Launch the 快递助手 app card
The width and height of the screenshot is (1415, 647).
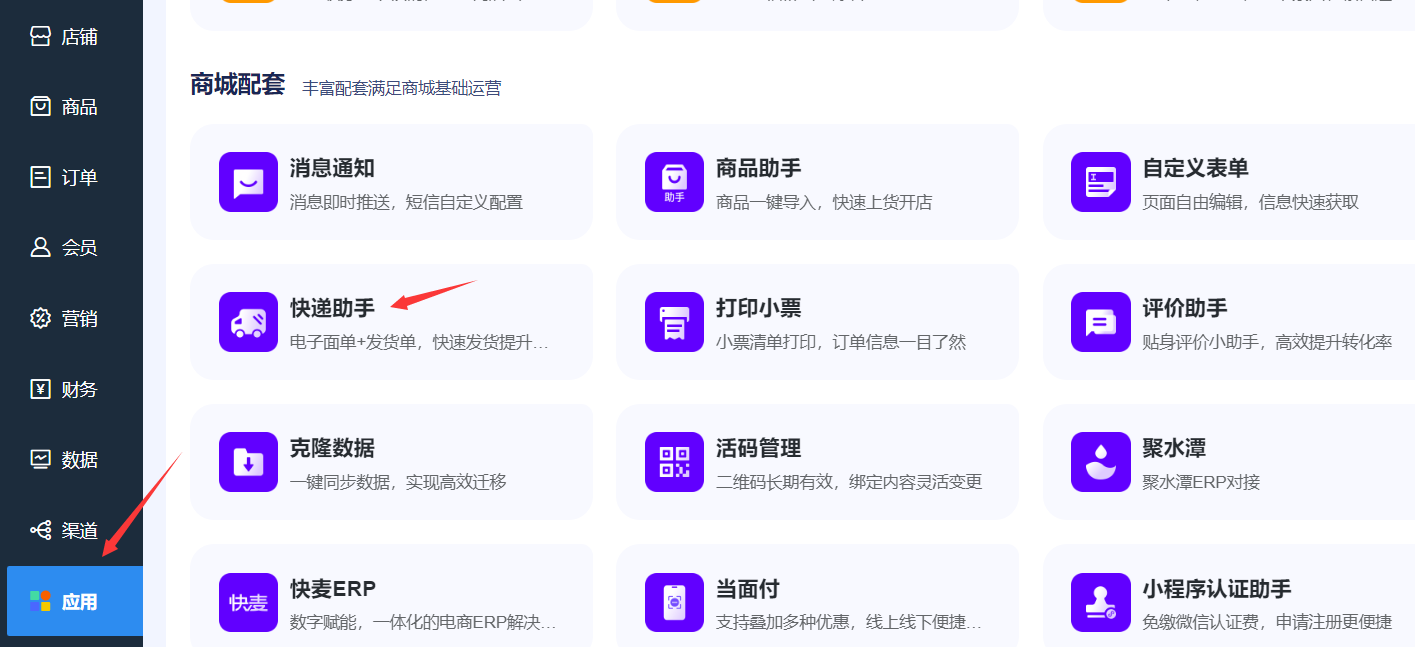(x=390, y=322)
